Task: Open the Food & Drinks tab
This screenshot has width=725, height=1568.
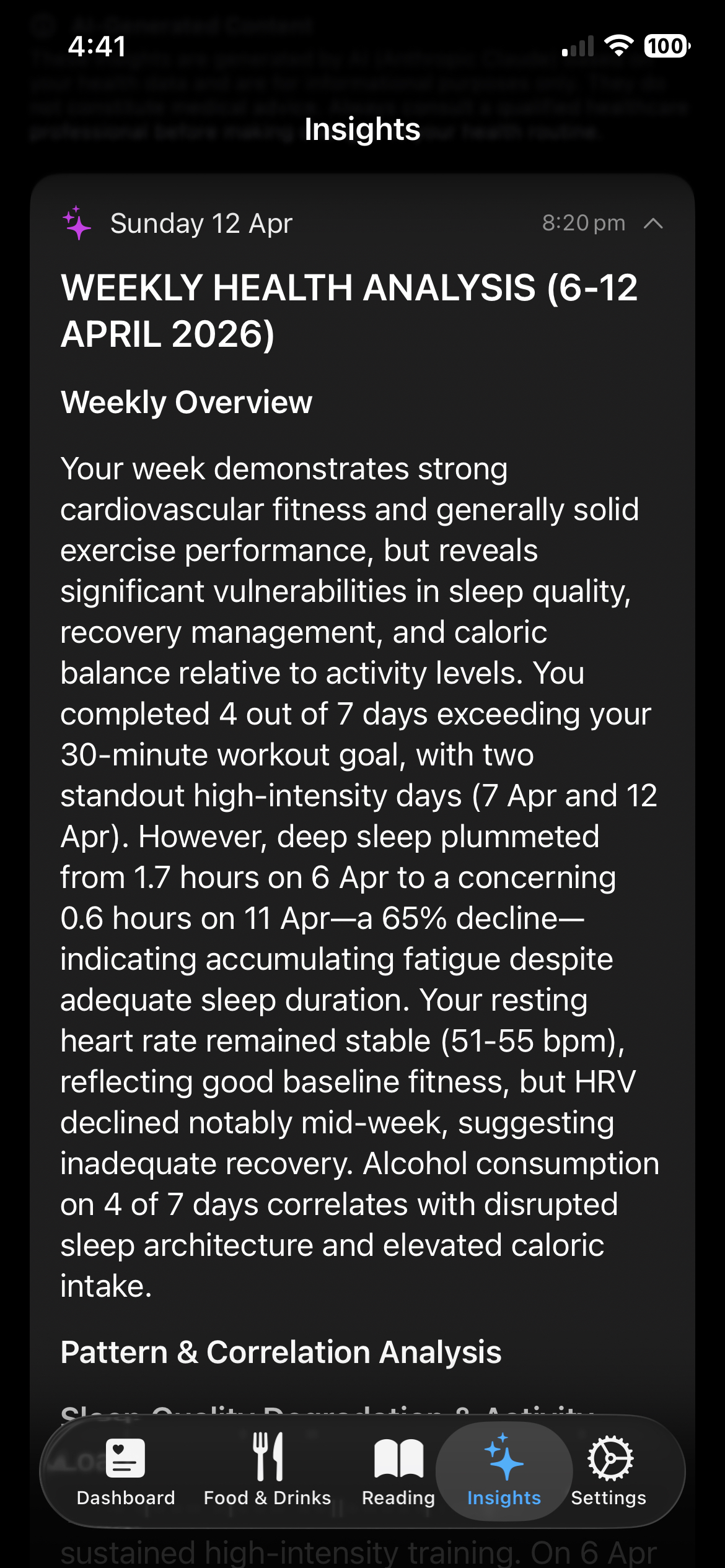Action: [x=268, y=1470]
